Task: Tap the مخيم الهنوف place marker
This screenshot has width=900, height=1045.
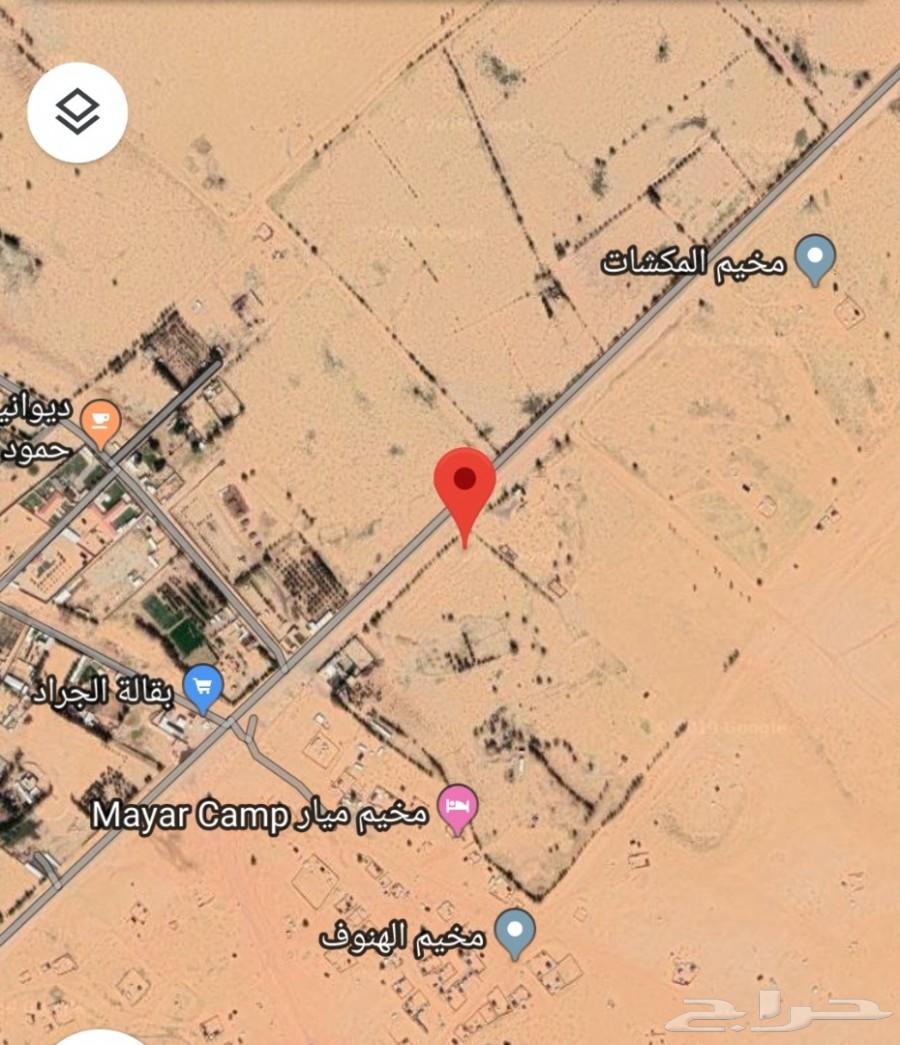Action: pyautogui.click(x=515, y=933)
